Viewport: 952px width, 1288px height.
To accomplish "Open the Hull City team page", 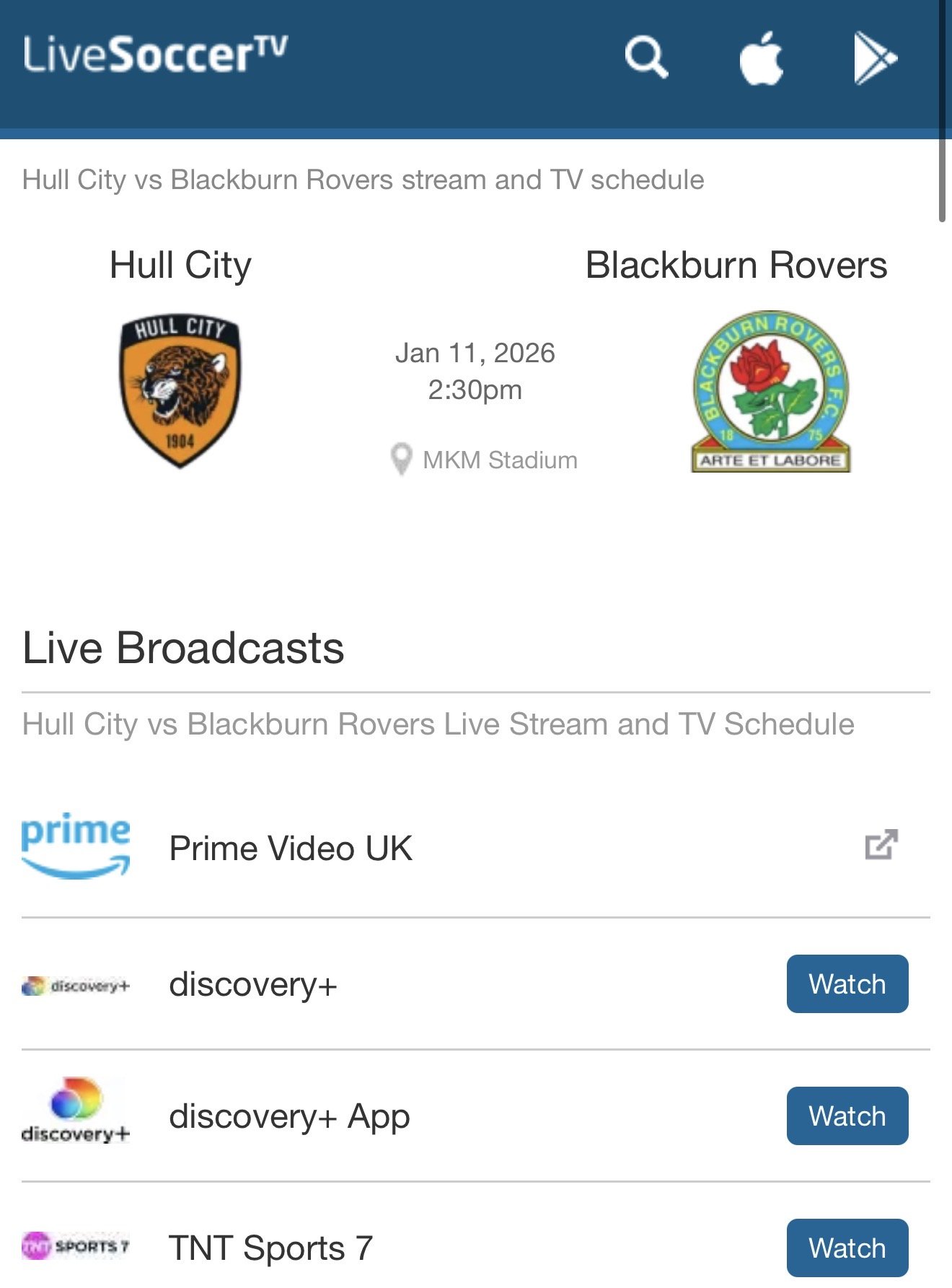I will (x=180, y=266).
